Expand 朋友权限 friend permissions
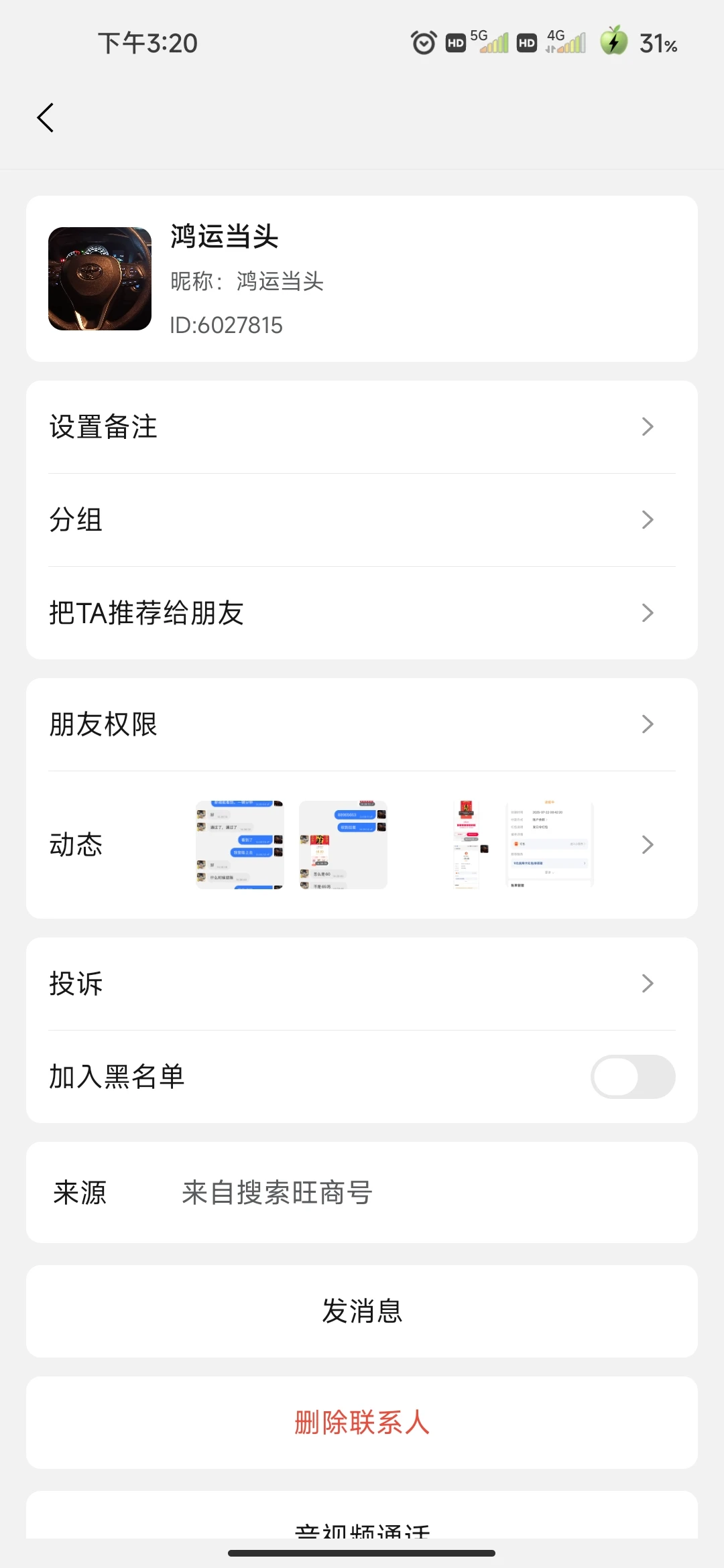Screen dimensions: 724x1568 (x=362, y=724)
